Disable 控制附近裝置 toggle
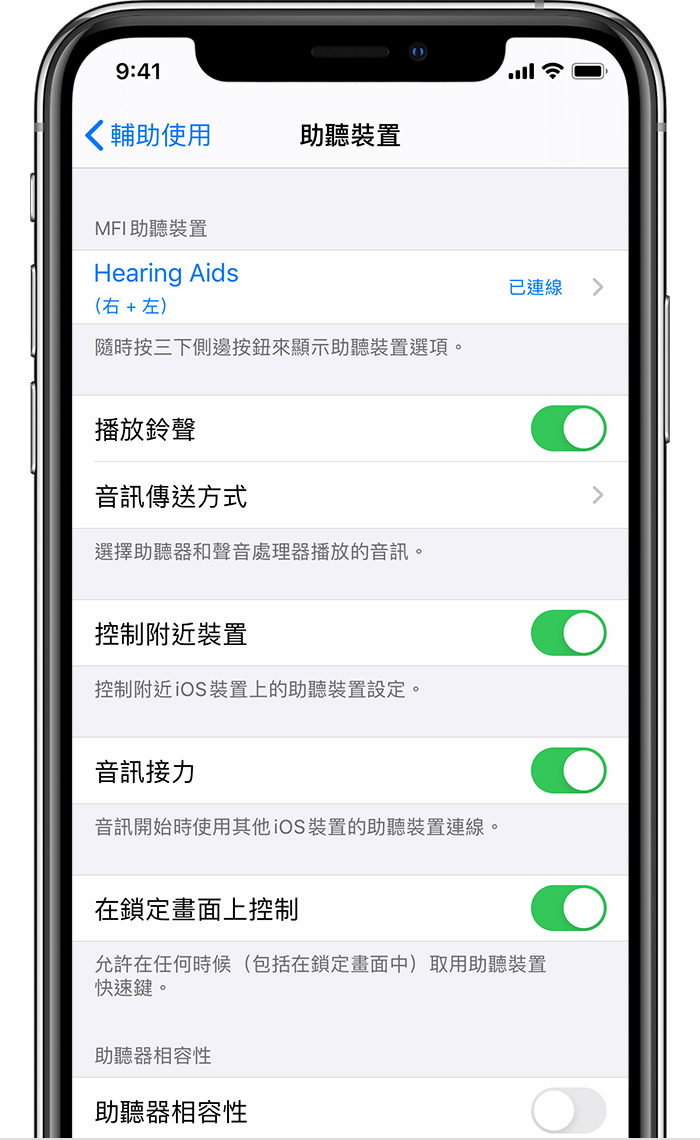 (568, 633)
